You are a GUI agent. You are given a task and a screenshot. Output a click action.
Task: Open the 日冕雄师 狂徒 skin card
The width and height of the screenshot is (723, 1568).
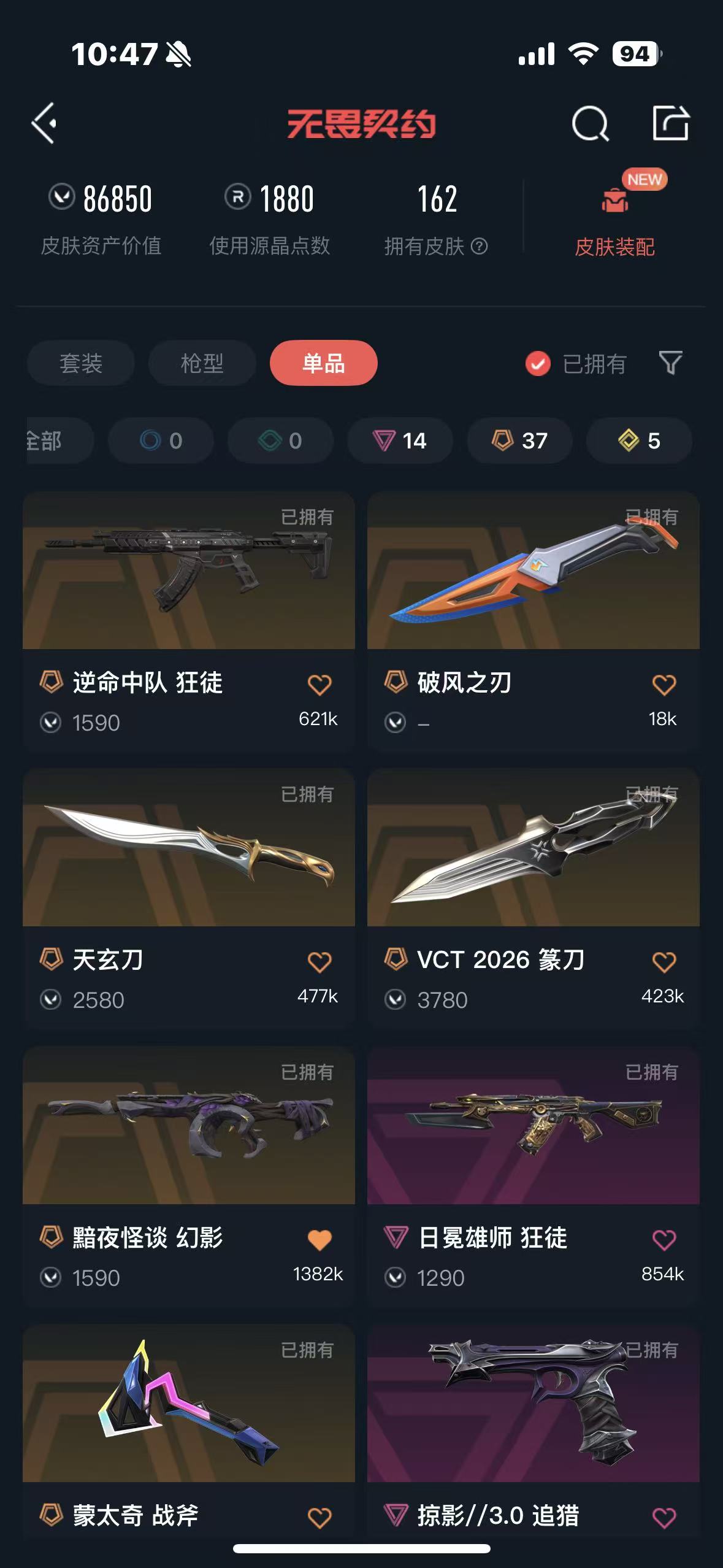[x=534, y=1176]
